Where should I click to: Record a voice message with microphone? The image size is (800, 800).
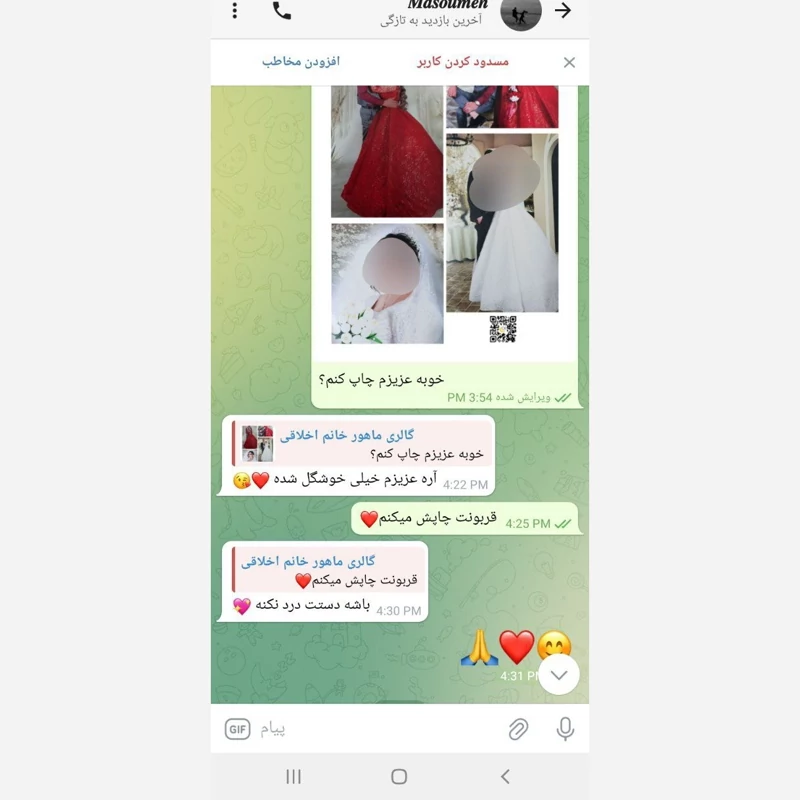point(565,729)
